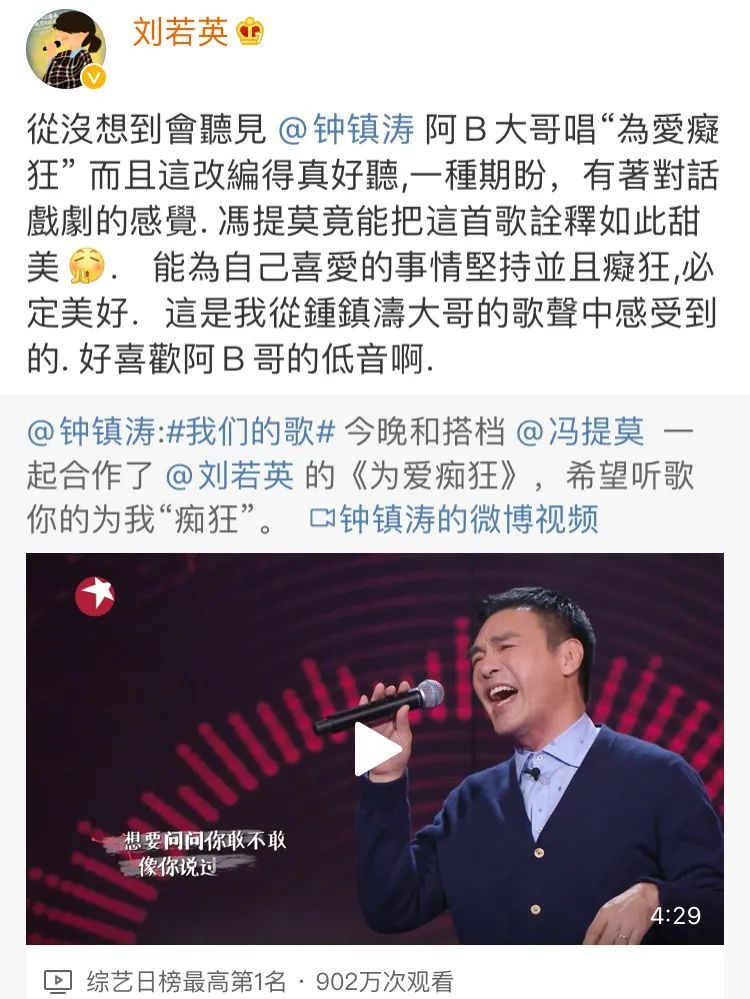Screen dimensions: 750x999
Task: Tap the username 刘若英 at the top
Action: [180, 33]
